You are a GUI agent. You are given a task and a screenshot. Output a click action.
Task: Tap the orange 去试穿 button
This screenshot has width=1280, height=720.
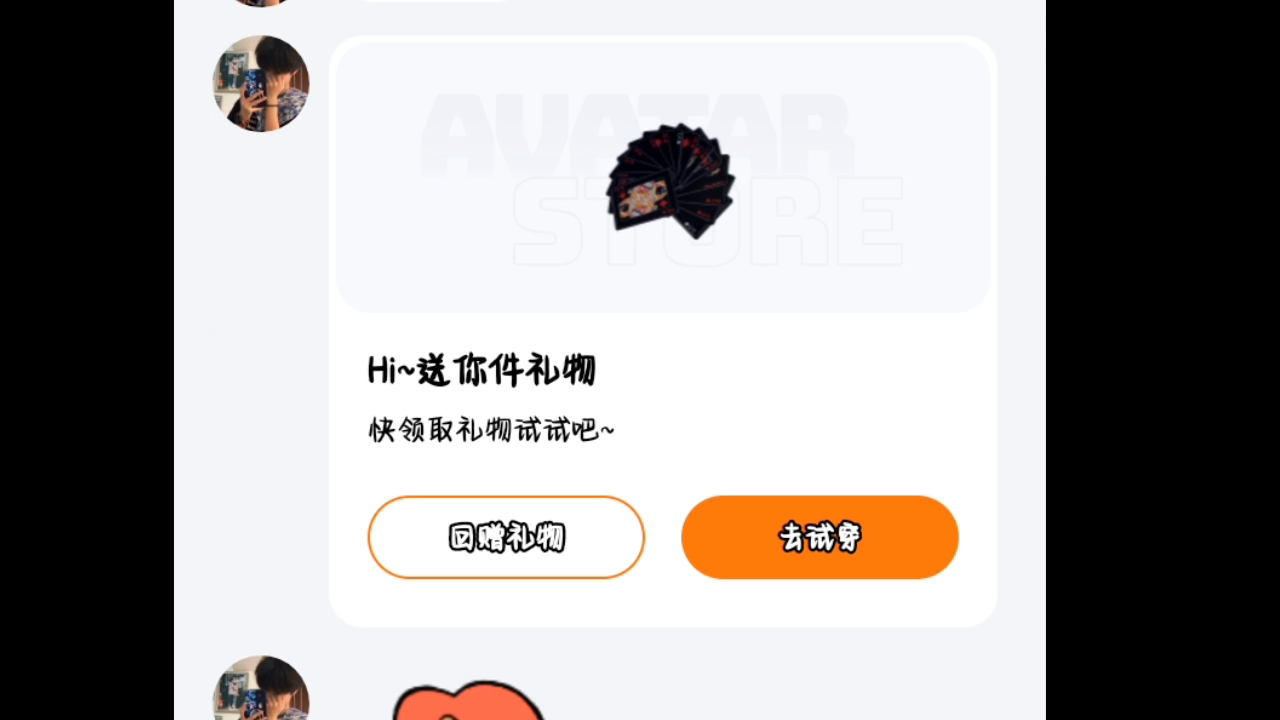(x=820, y=537)
